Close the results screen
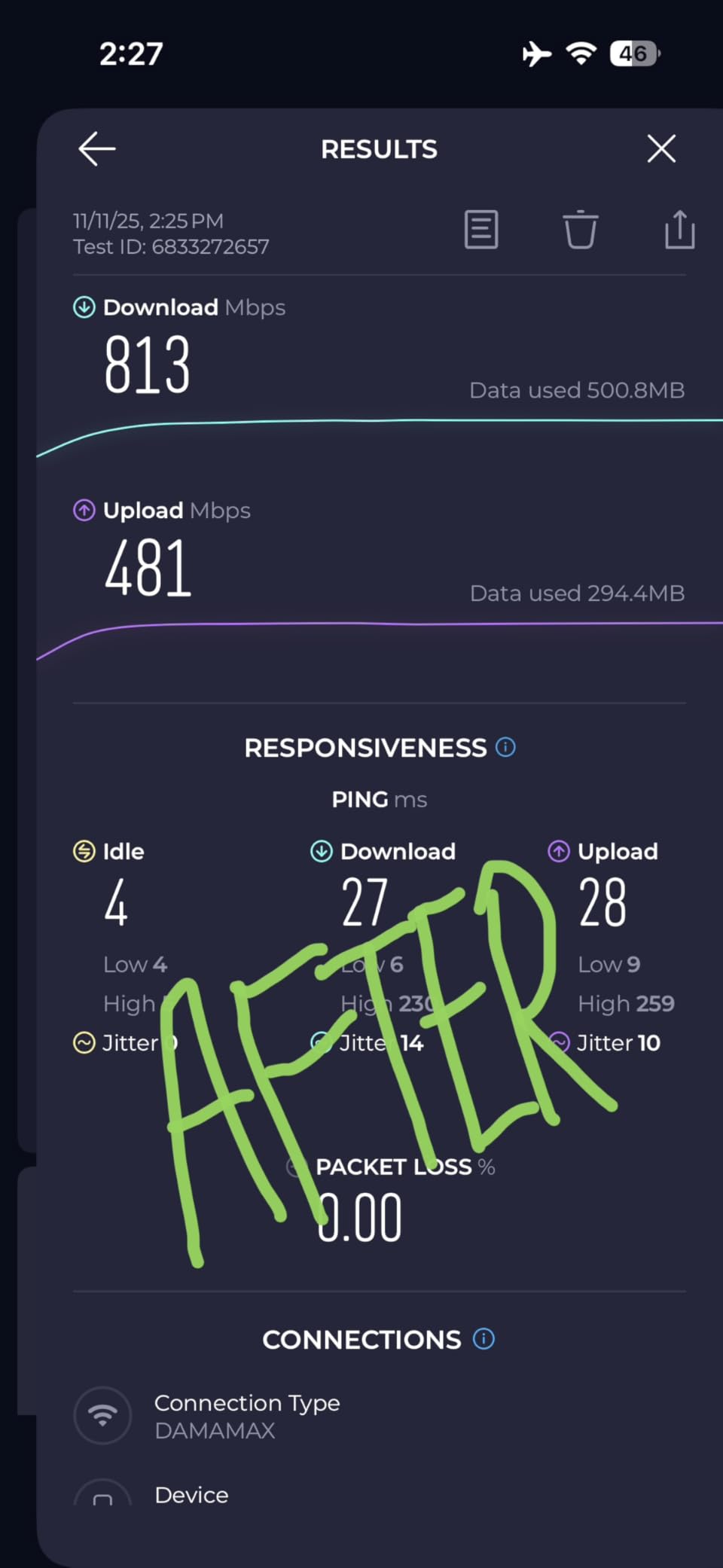 (x=661, y=148)
